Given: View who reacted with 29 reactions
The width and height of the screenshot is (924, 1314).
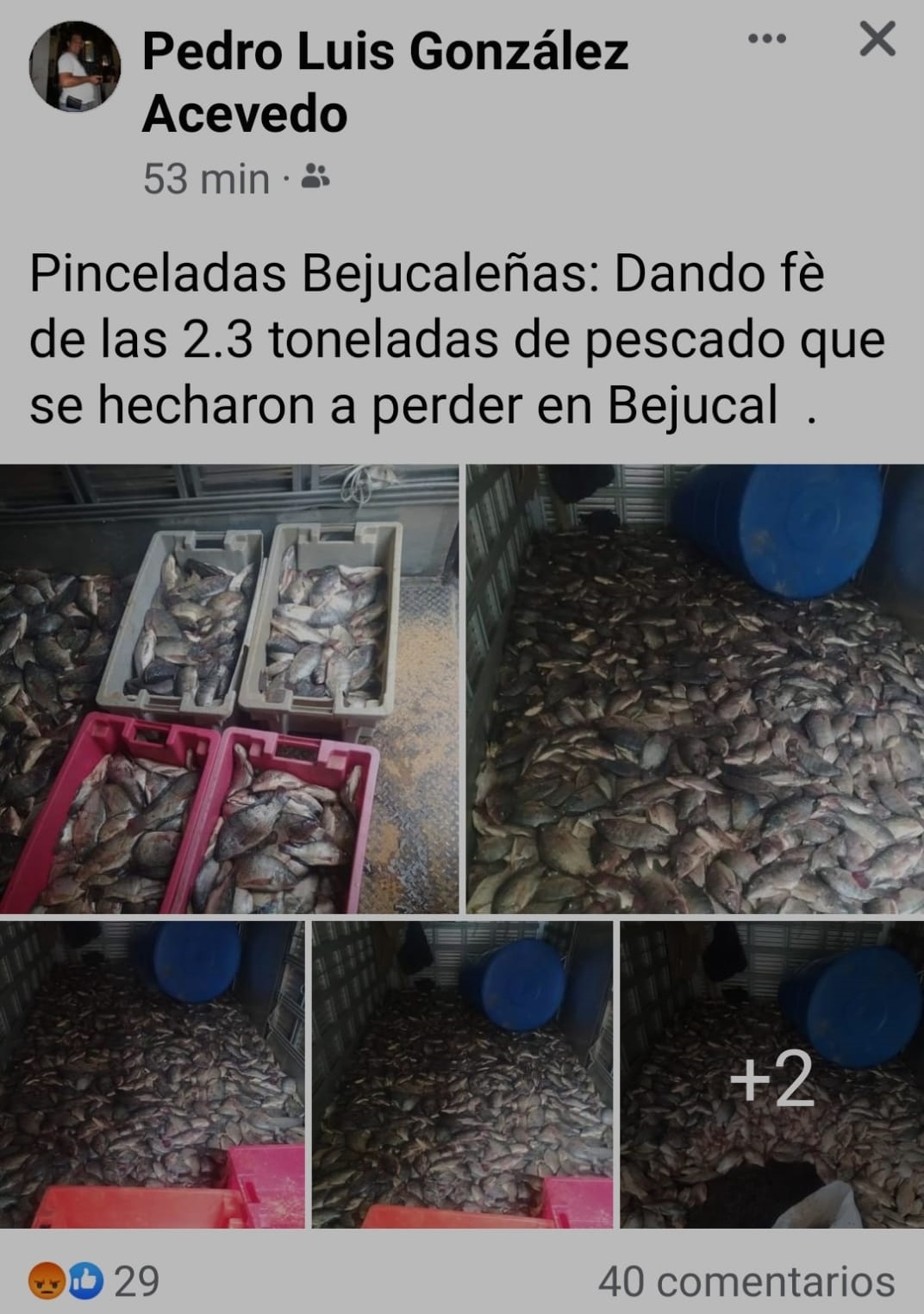Looking at the screenshot, I should click(95, 1281).
